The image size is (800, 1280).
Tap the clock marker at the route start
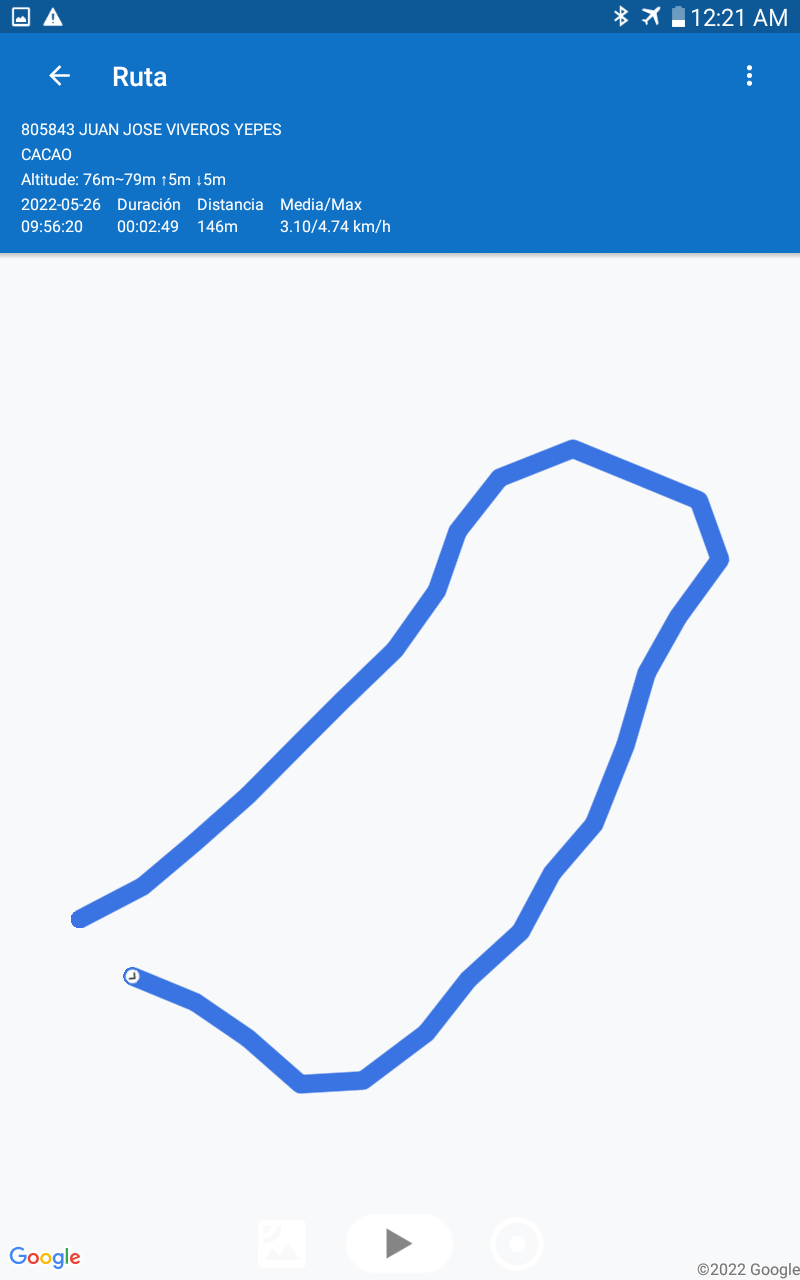[x=132, y=976]
